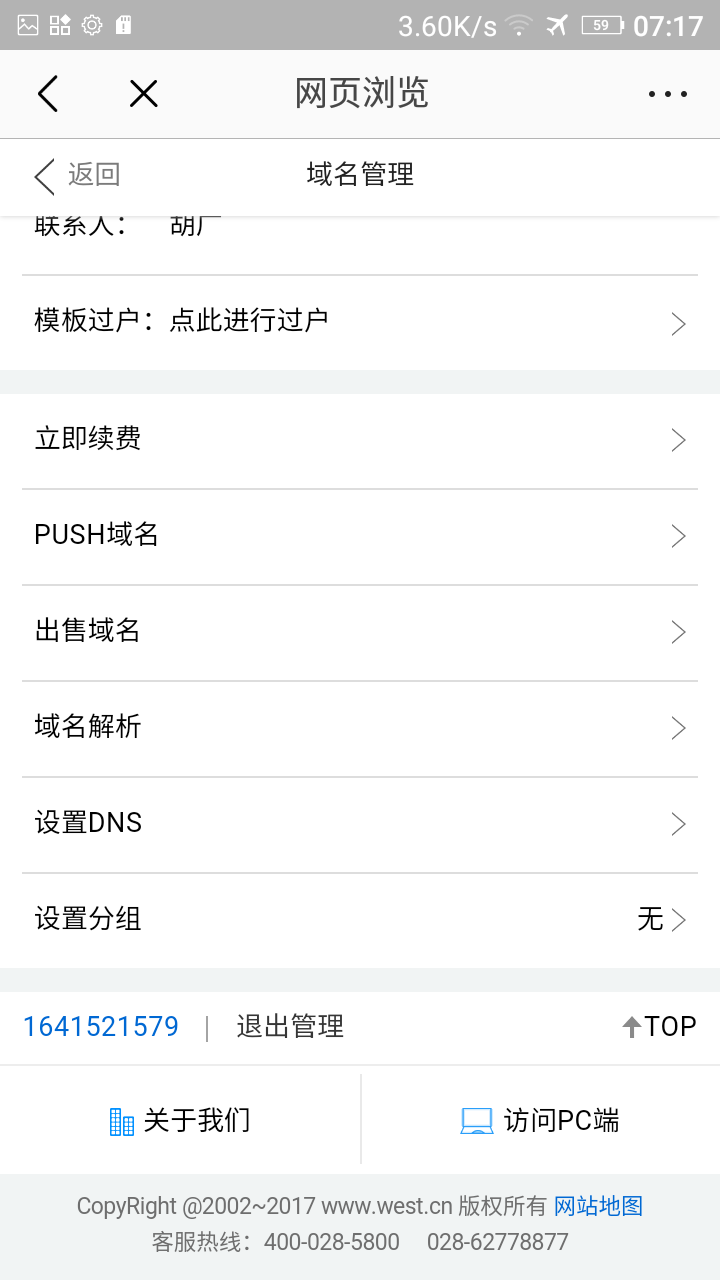Close the web page with X
Screen dimensions: 720x1280
144,94
